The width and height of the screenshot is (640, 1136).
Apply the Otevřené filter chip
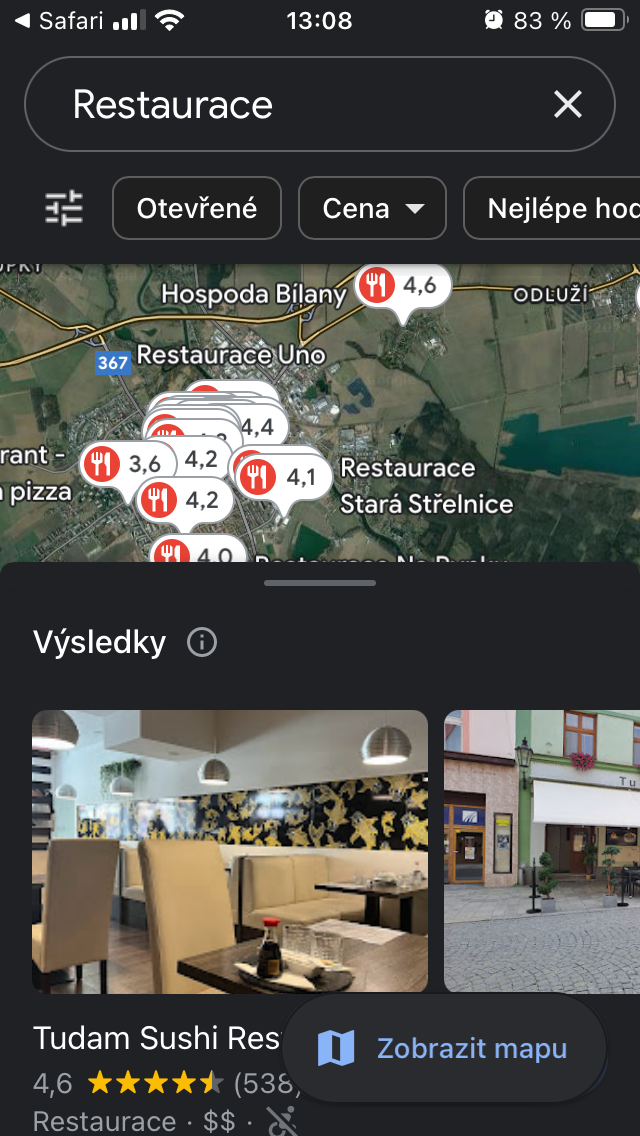[197, 208]
